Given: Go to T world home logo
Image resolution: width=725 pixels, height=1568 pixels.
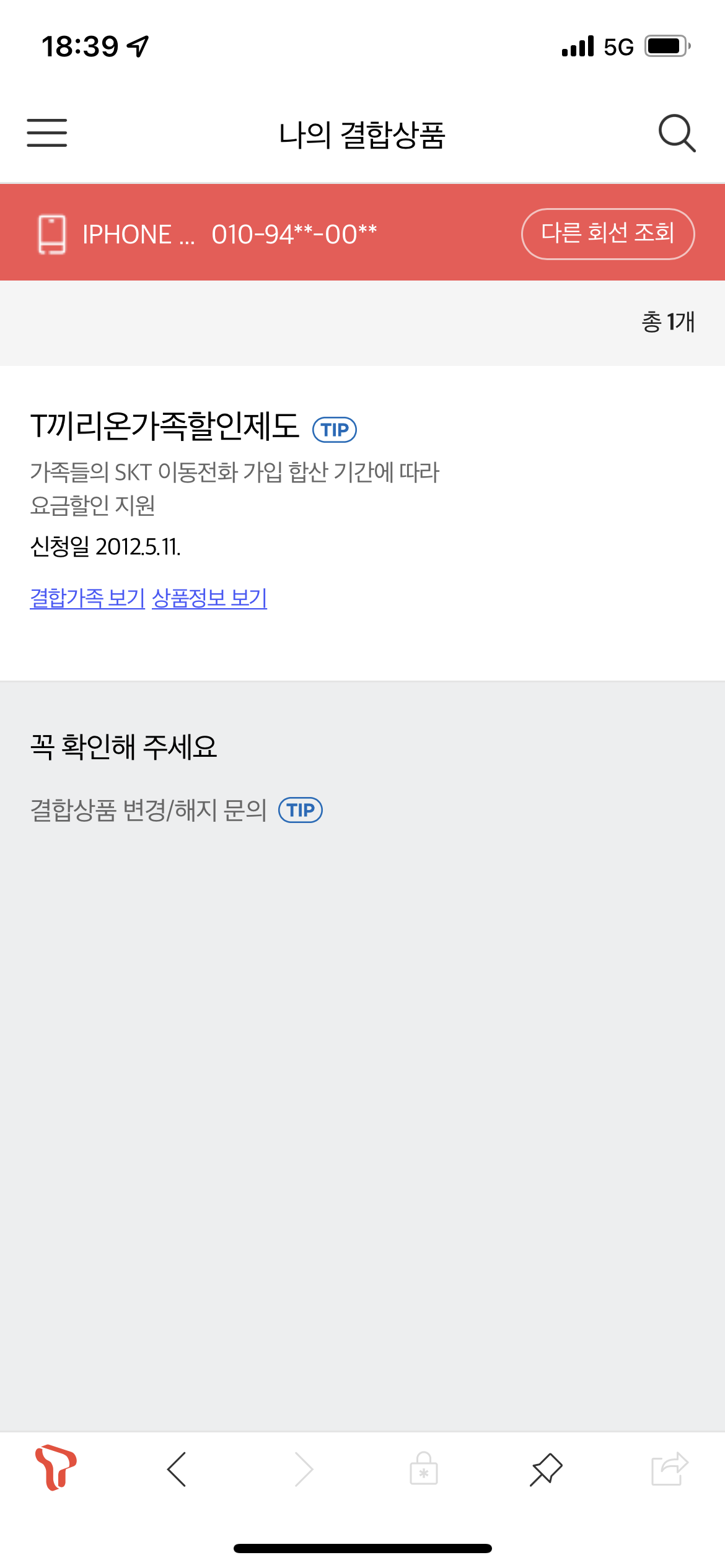Looking at the screenshot, I should tap(56, 1468).
